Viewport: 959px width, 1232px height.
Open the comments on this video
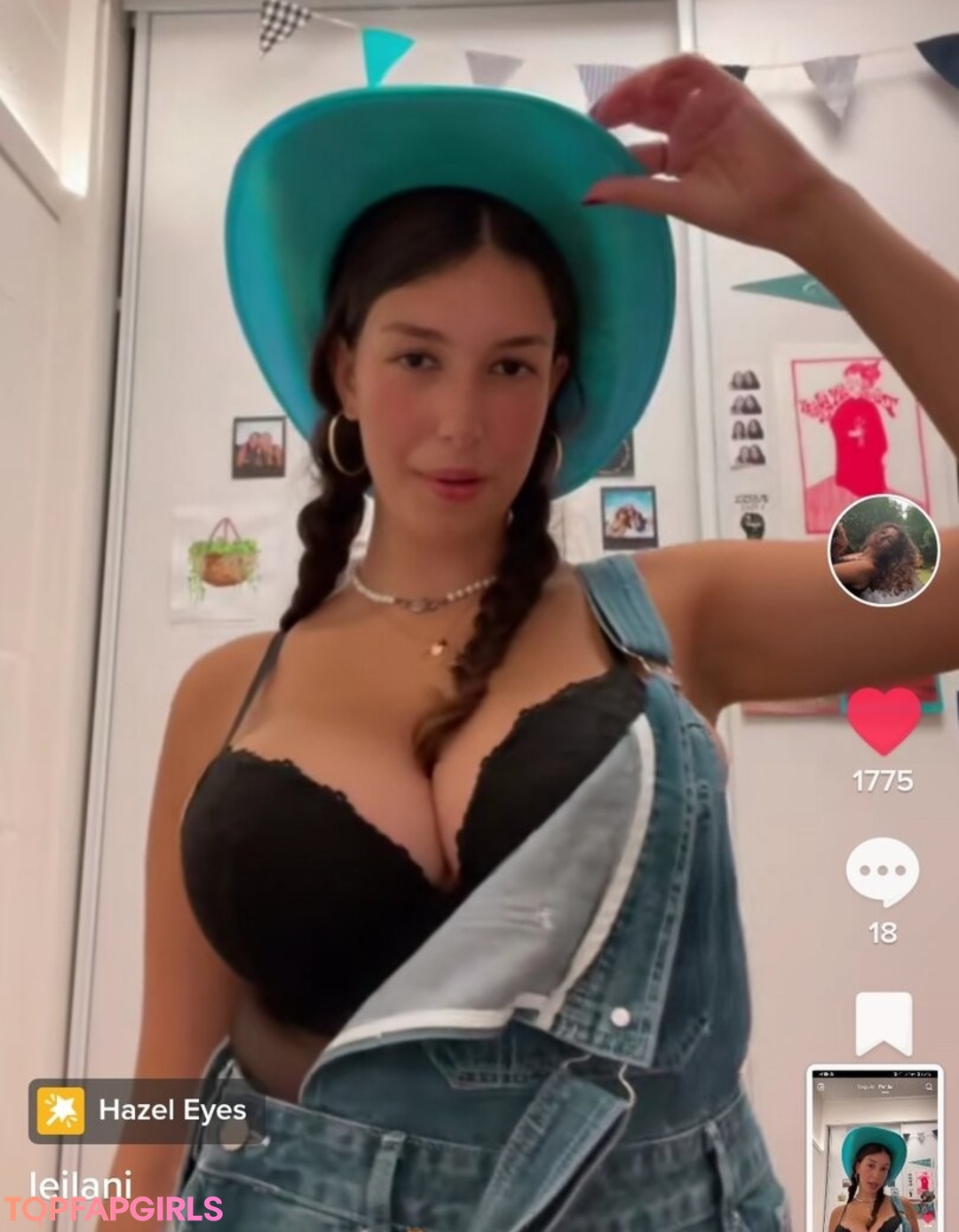coord(882,870)
